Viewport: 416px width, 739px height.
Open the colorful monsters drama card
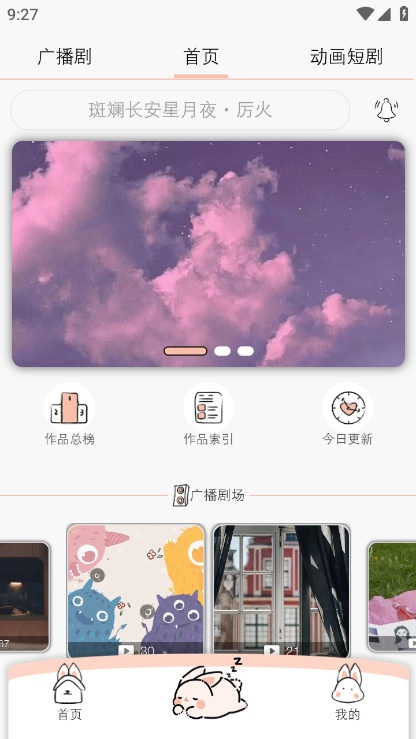pyautogui.click(x=136, y=590)
